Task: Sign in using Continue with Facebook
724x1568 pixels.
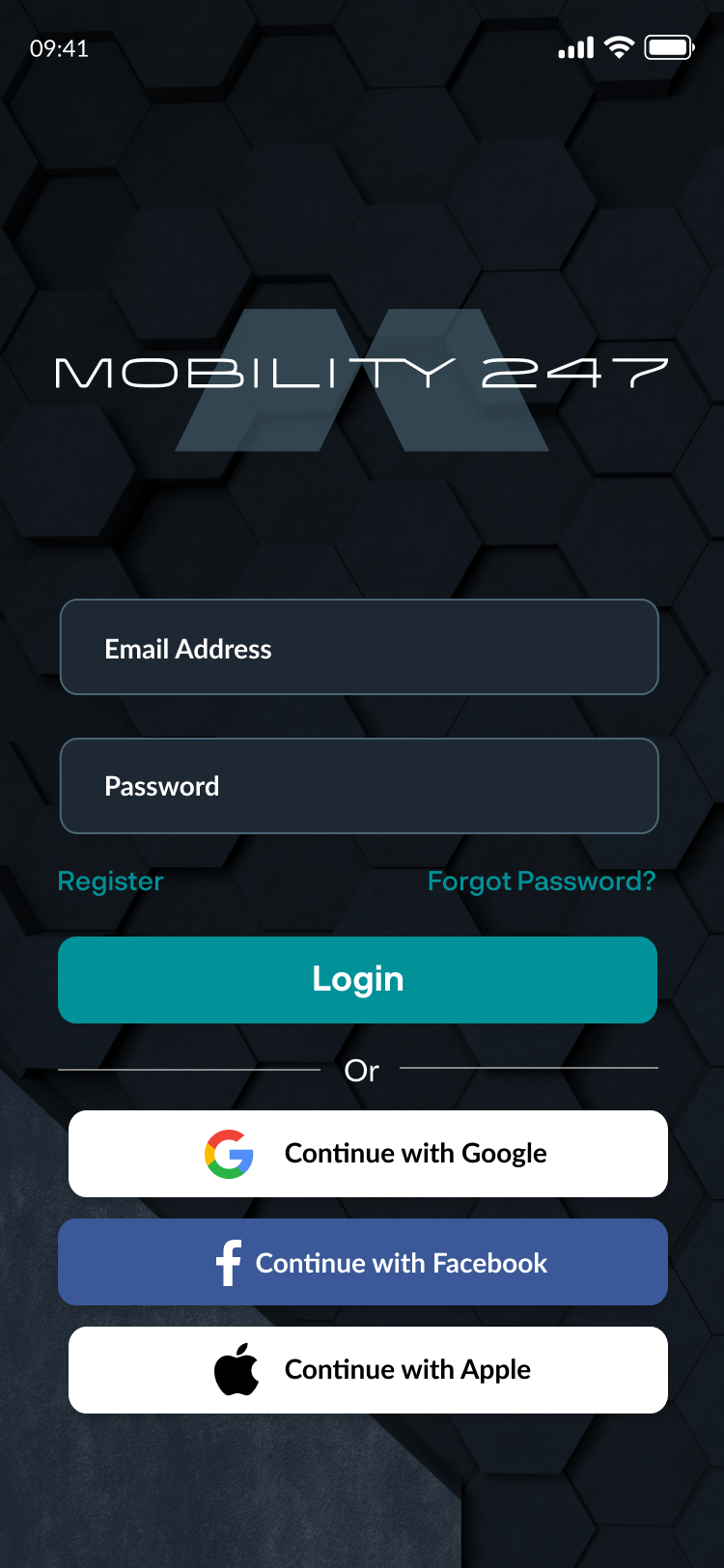Action: (363, 1262)
